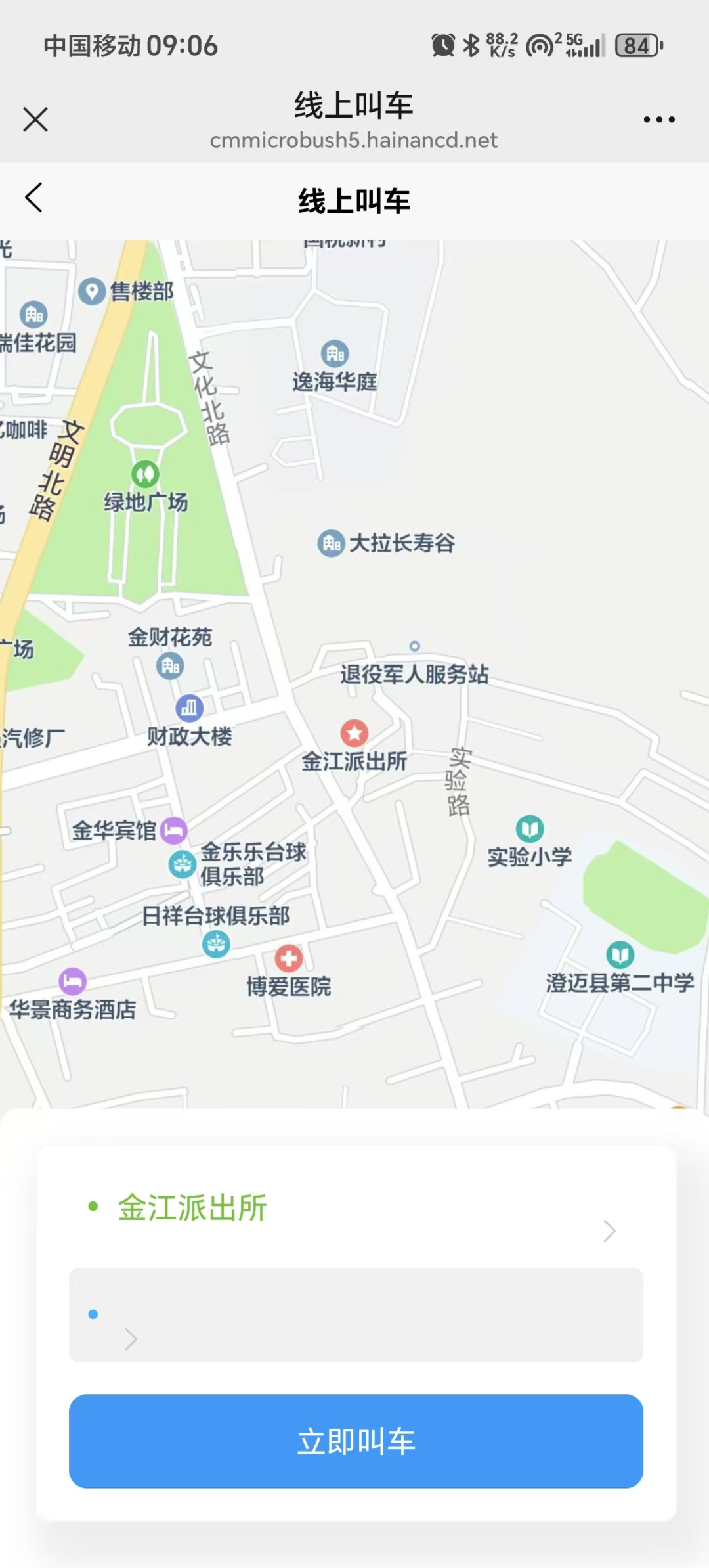Go back using the arrow
This screenshot has height=1568, width=709.
click(x=34, y=198)
